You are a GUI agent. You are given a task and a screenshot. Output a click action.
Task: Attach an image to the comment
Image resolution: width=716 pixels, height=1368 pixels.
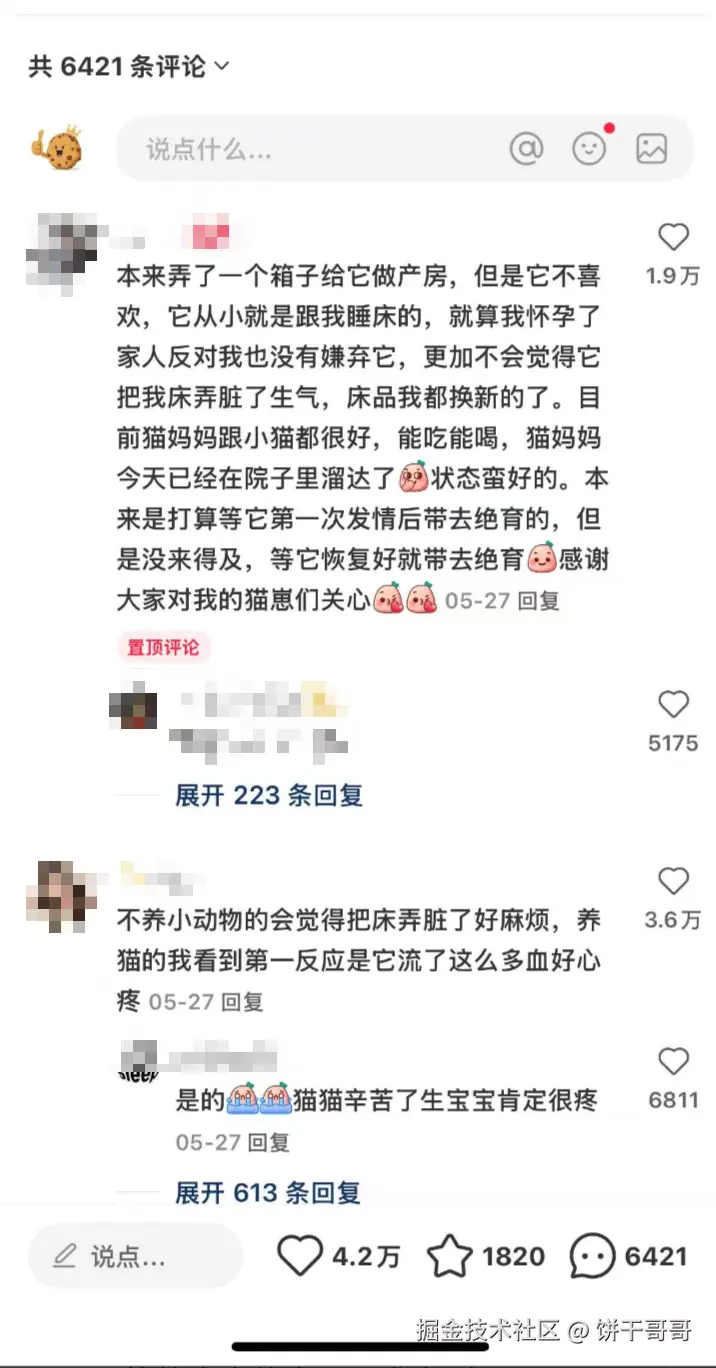pyautogui.click(x=652, y=149)
